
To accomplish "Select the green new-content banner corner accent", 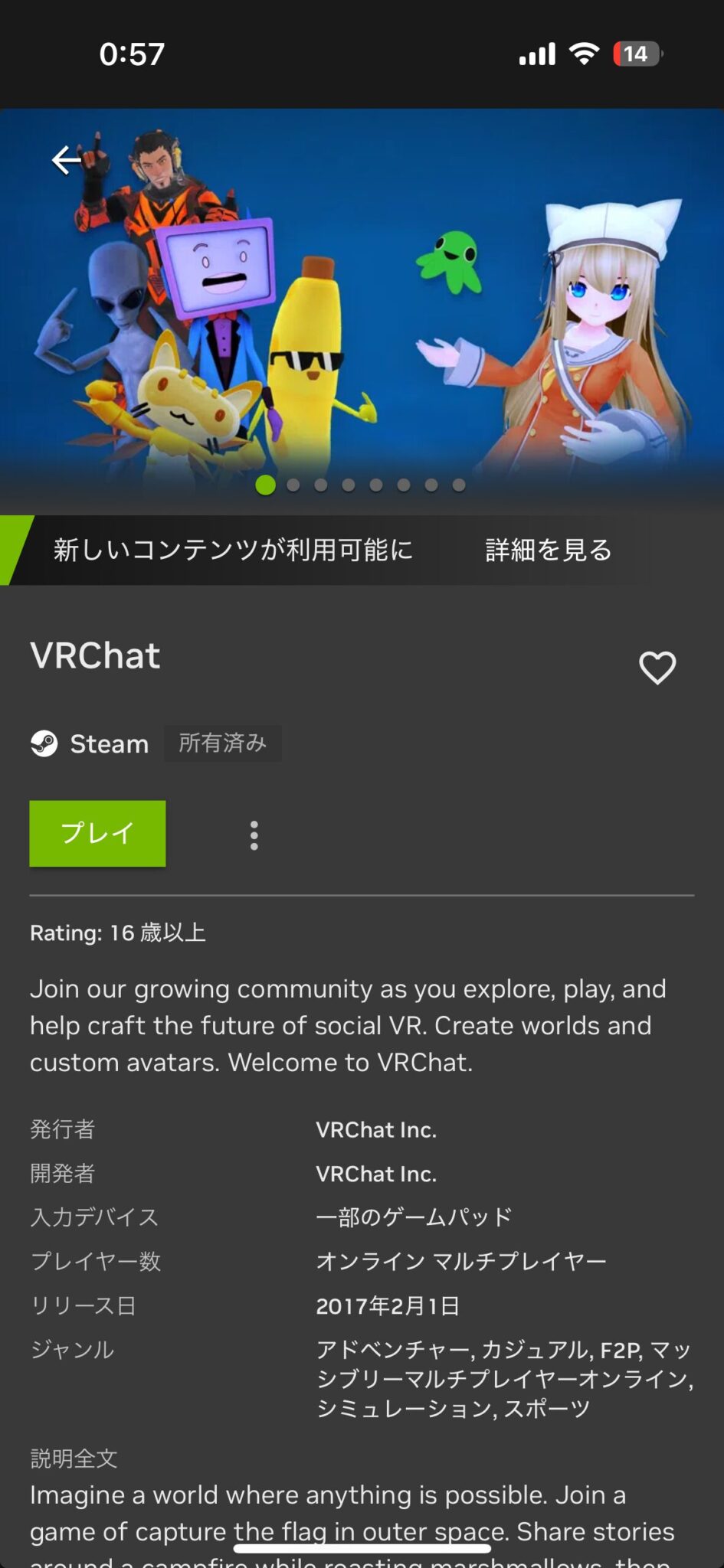I will pyautogui.click(x=14, y=549).
